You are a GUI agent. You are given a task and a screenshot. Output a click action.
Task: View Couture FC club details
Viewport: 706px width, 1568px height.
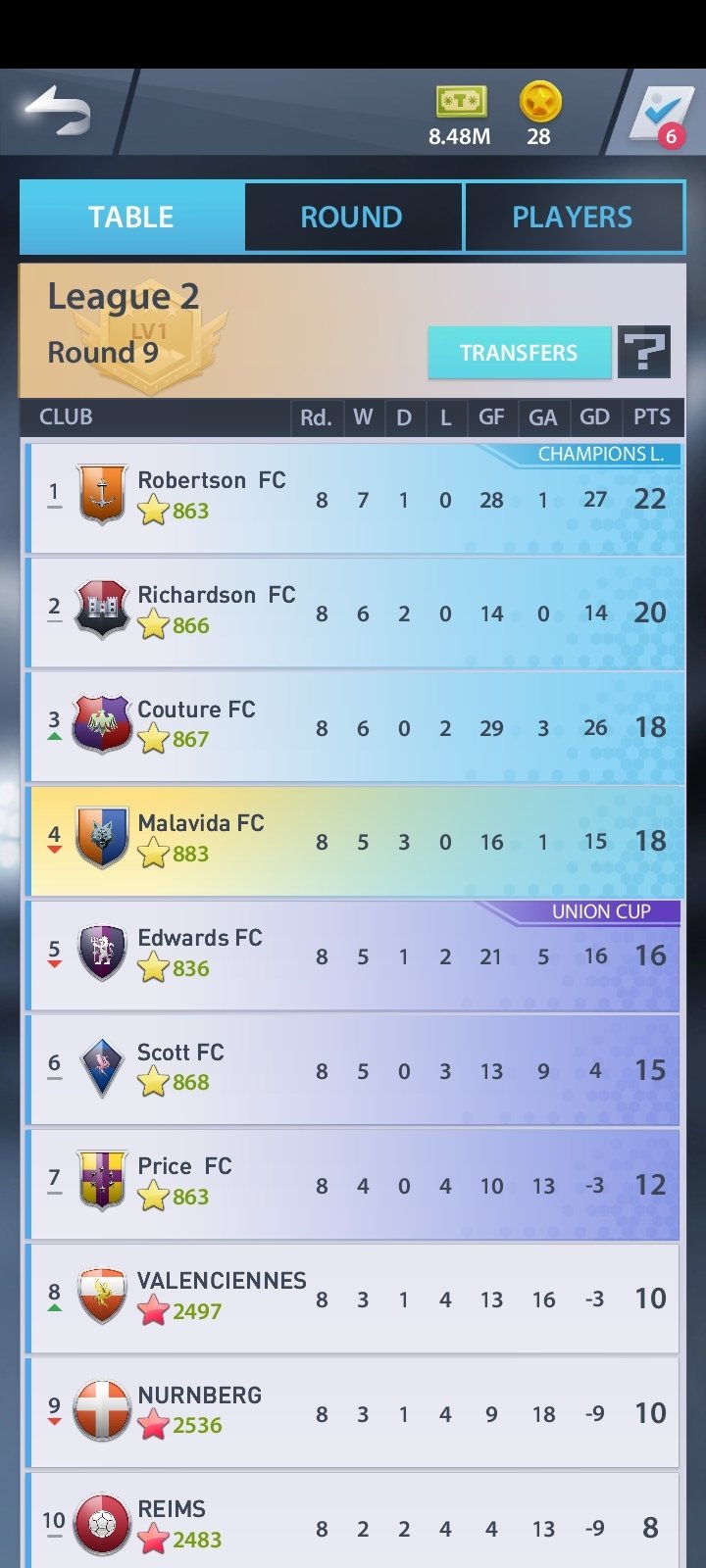353,727
